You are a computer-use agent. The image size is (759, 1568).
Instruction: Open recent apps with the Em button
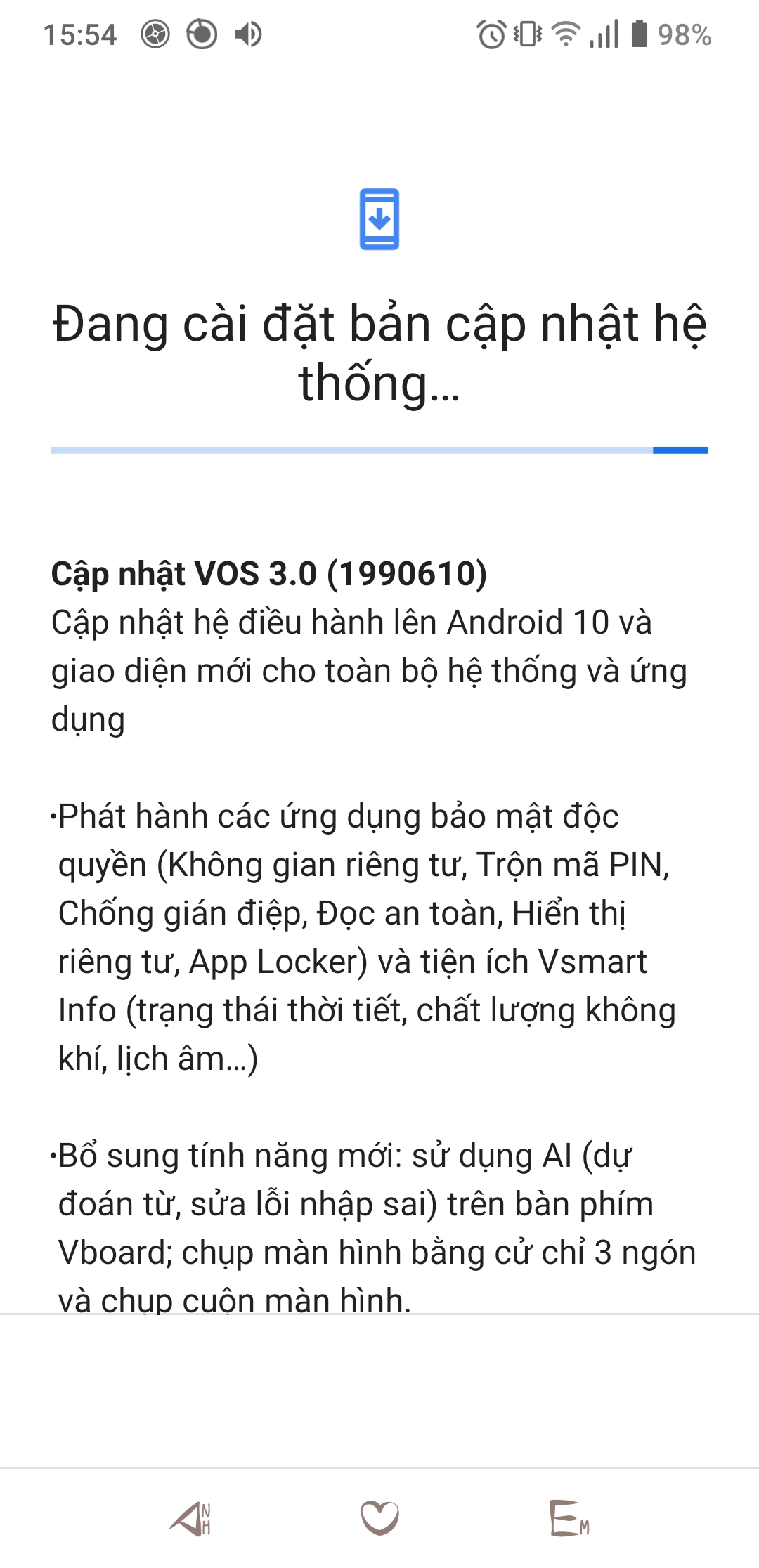[x=569, y=1519]
